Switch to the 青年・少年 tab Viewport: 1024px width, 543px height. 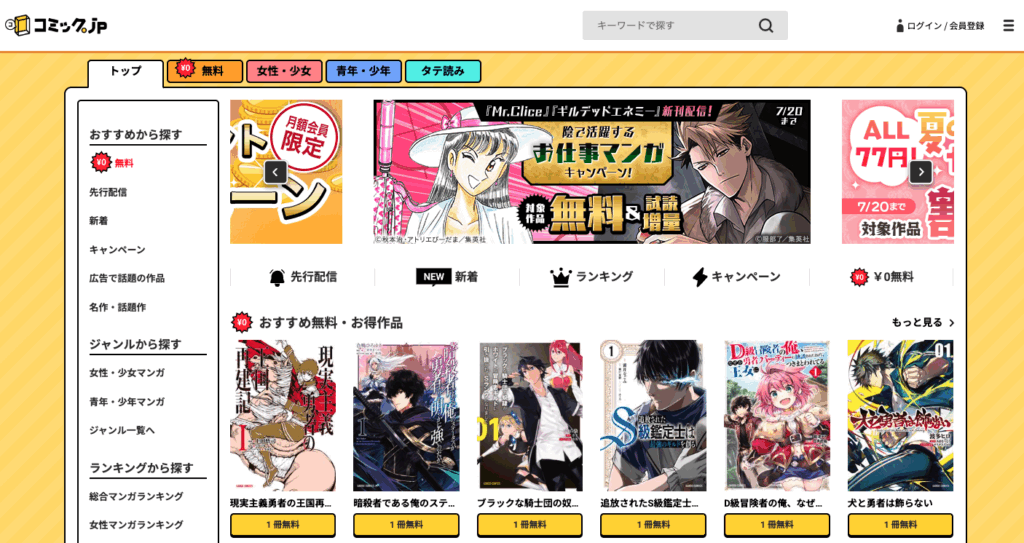[x=363, y=71]
